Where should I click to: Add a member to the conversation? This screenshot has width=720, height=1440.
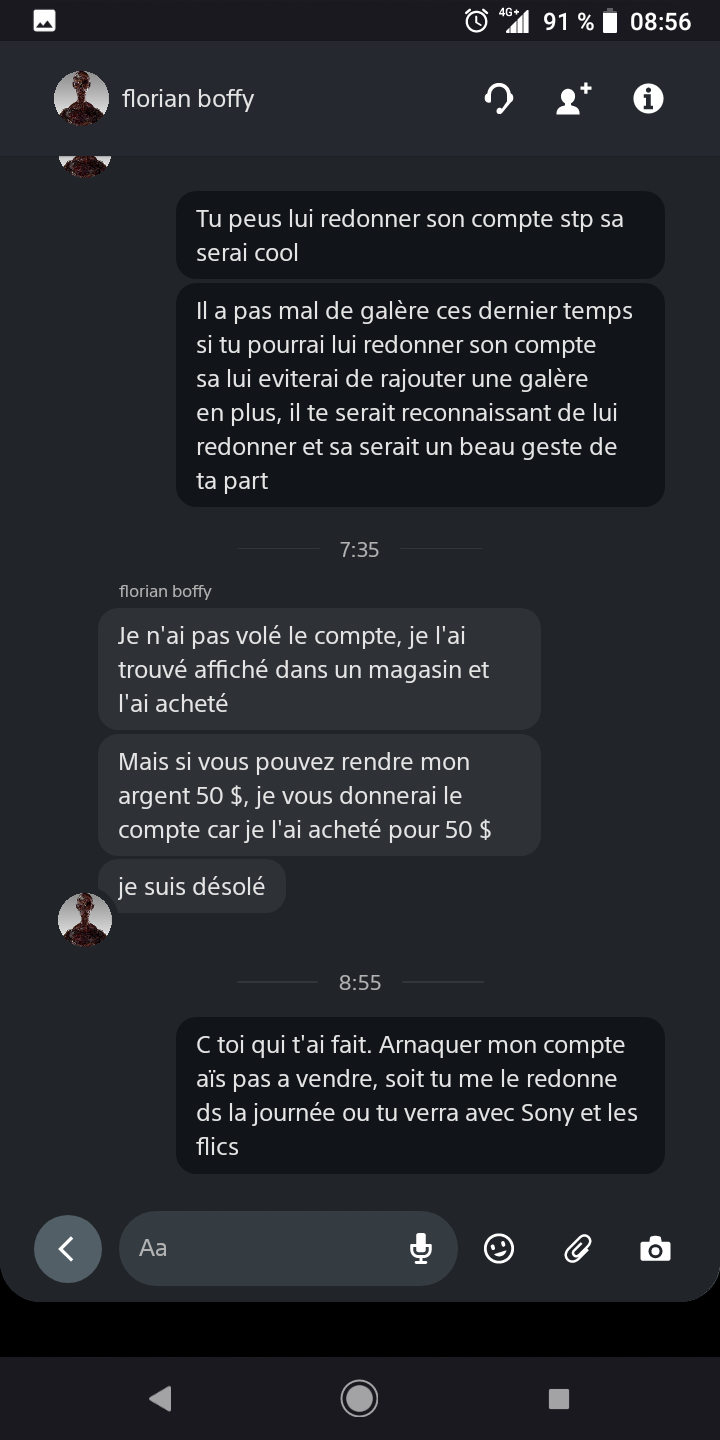tap(573, 99)
